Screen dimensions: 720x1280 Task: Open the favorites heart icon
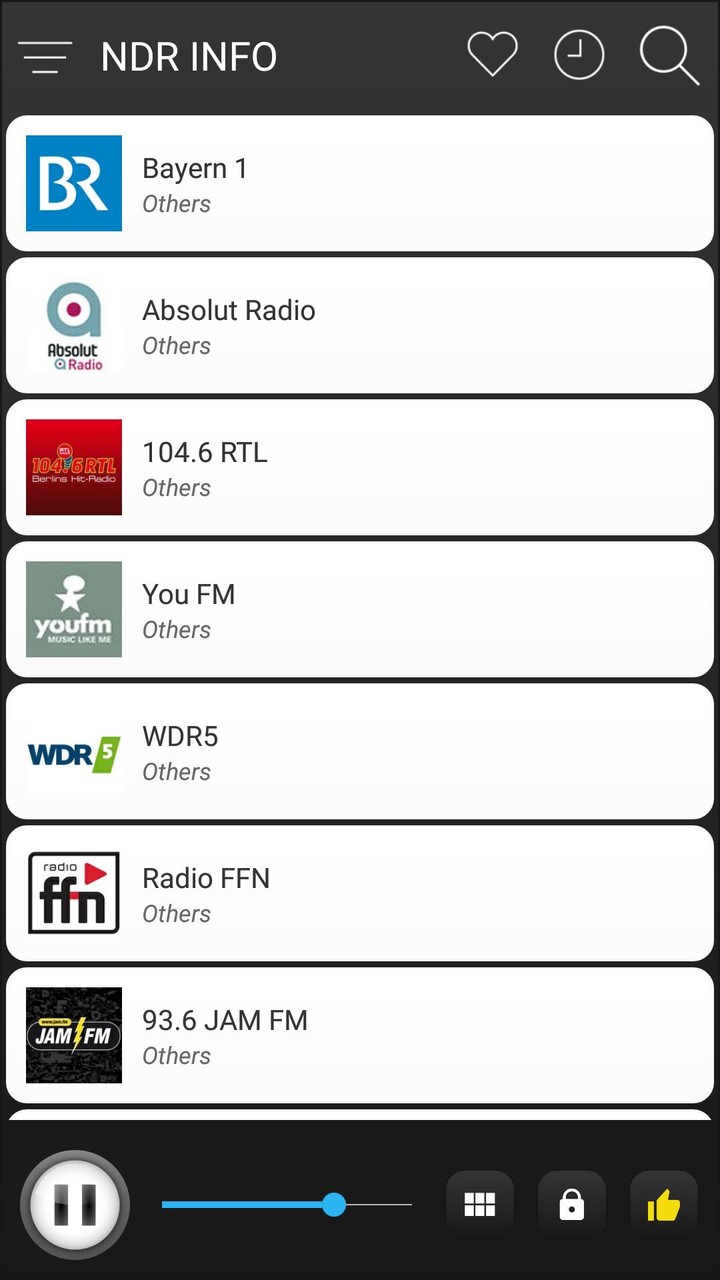point(491,54)
